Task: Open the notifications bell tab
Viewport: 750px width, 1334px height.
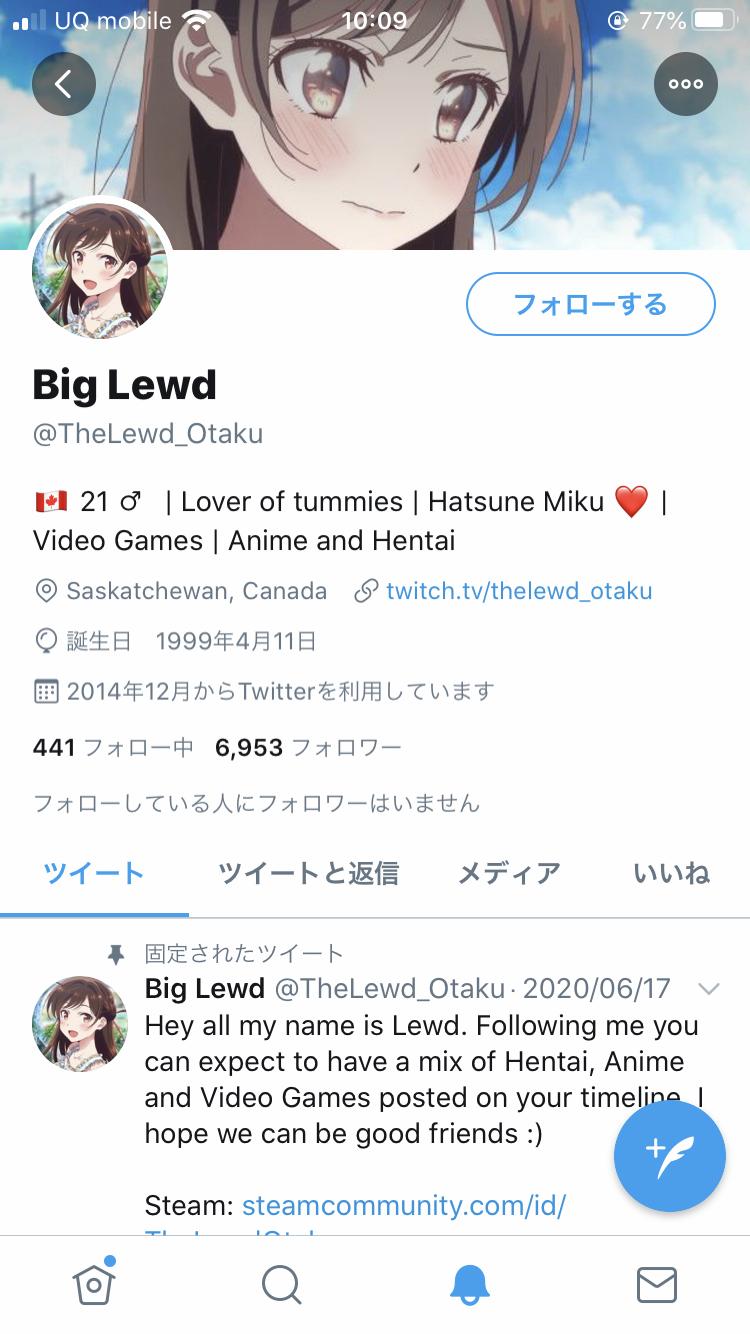Action: tap(469, 1284)
